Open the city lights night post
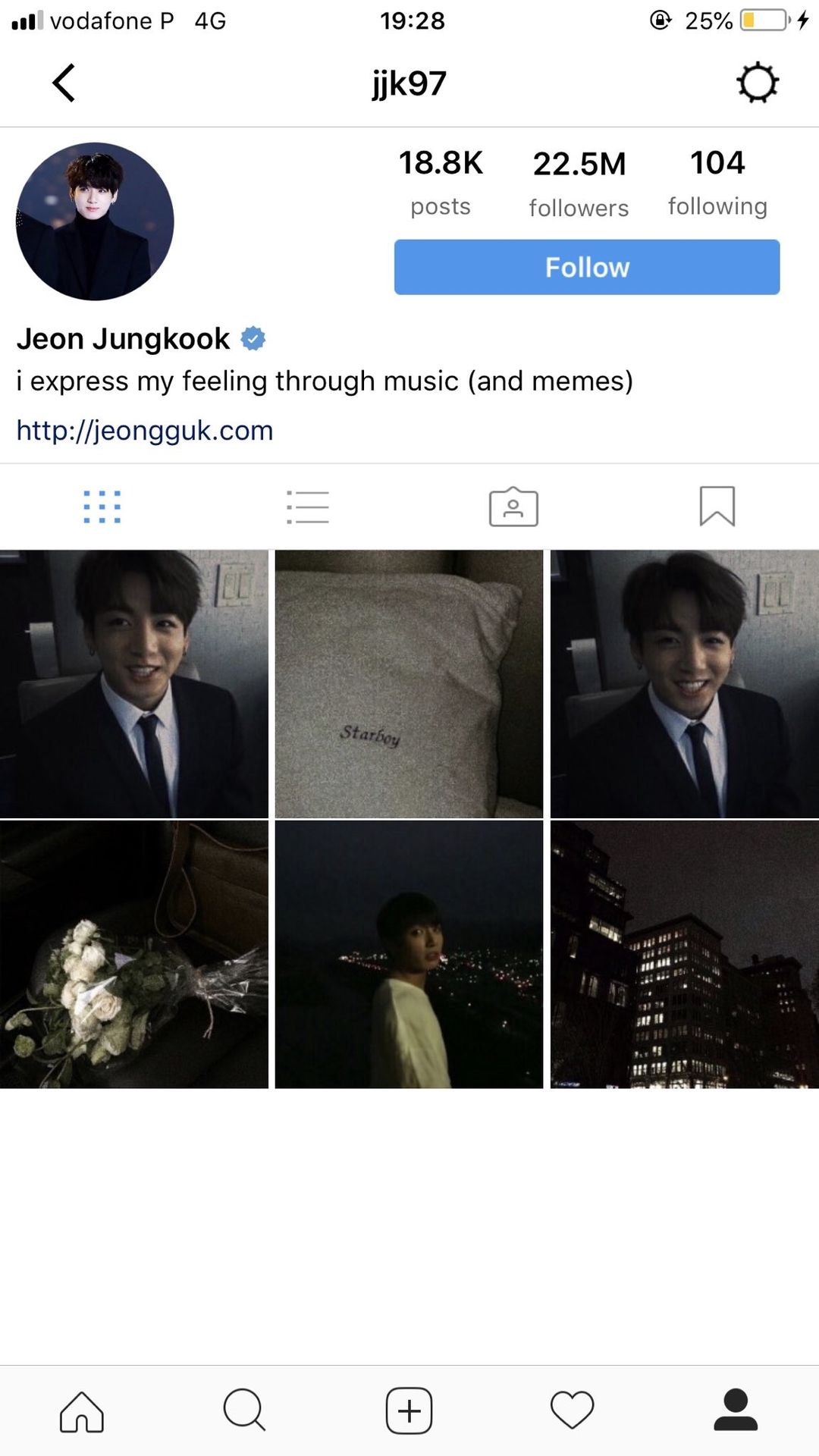Screen dimensions: 819x1456 [409, 954]
